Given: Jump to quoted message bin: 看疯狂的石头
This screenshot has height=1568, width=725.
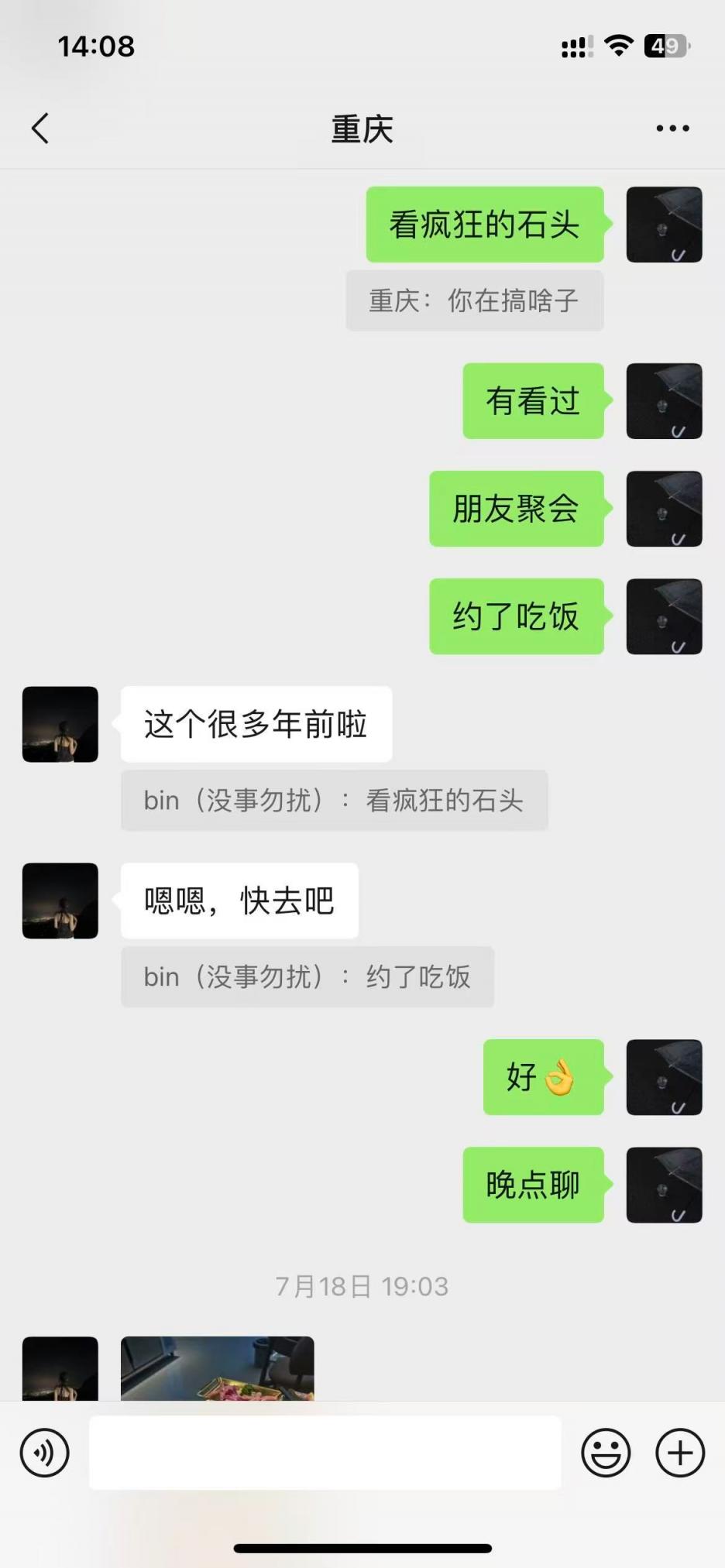Looking at the screenshot, I should (334, 801).
